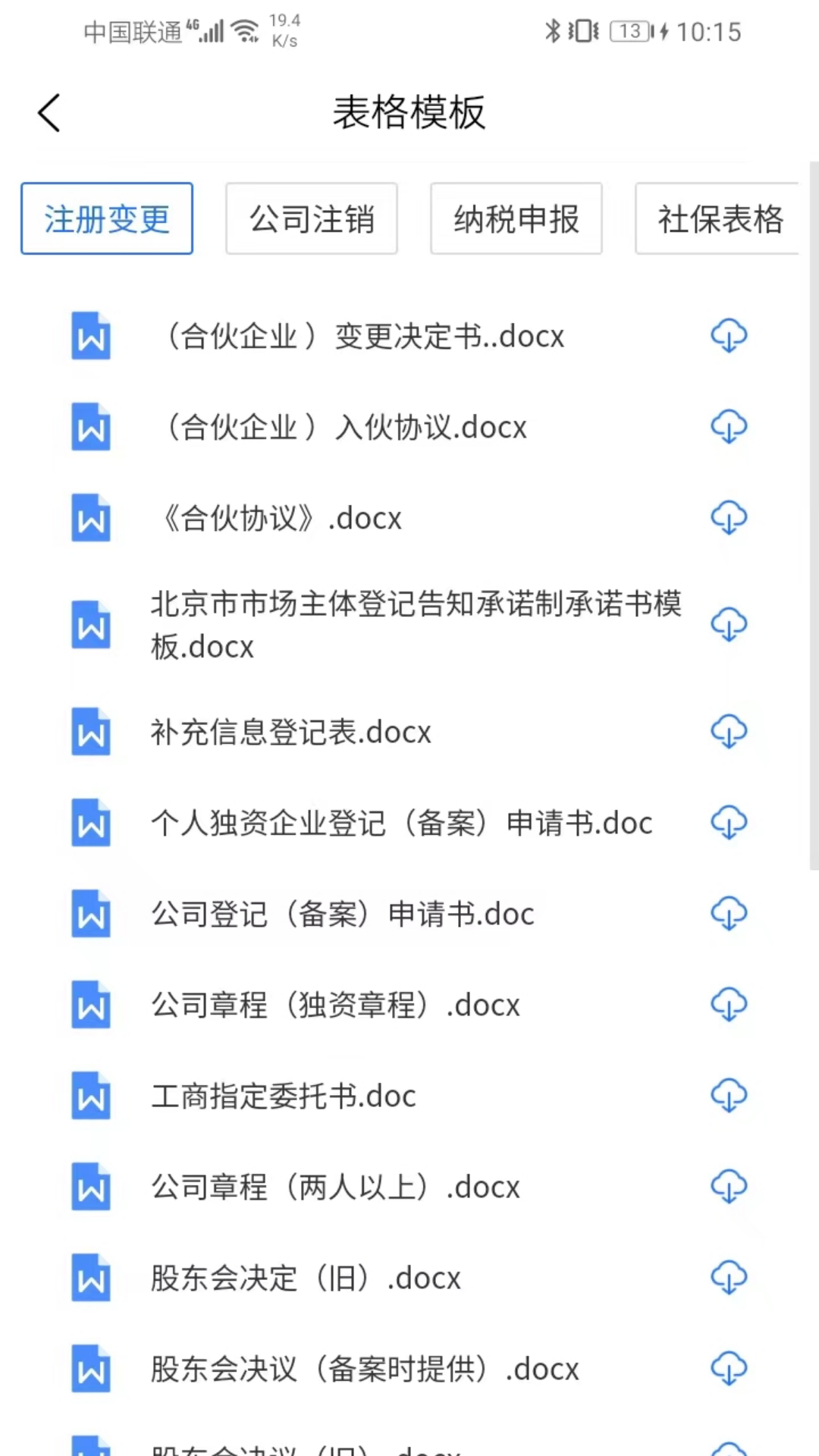Switch to the 公司注销 tab
Viewport: 819px width, 1456px height.
(312, 218)
